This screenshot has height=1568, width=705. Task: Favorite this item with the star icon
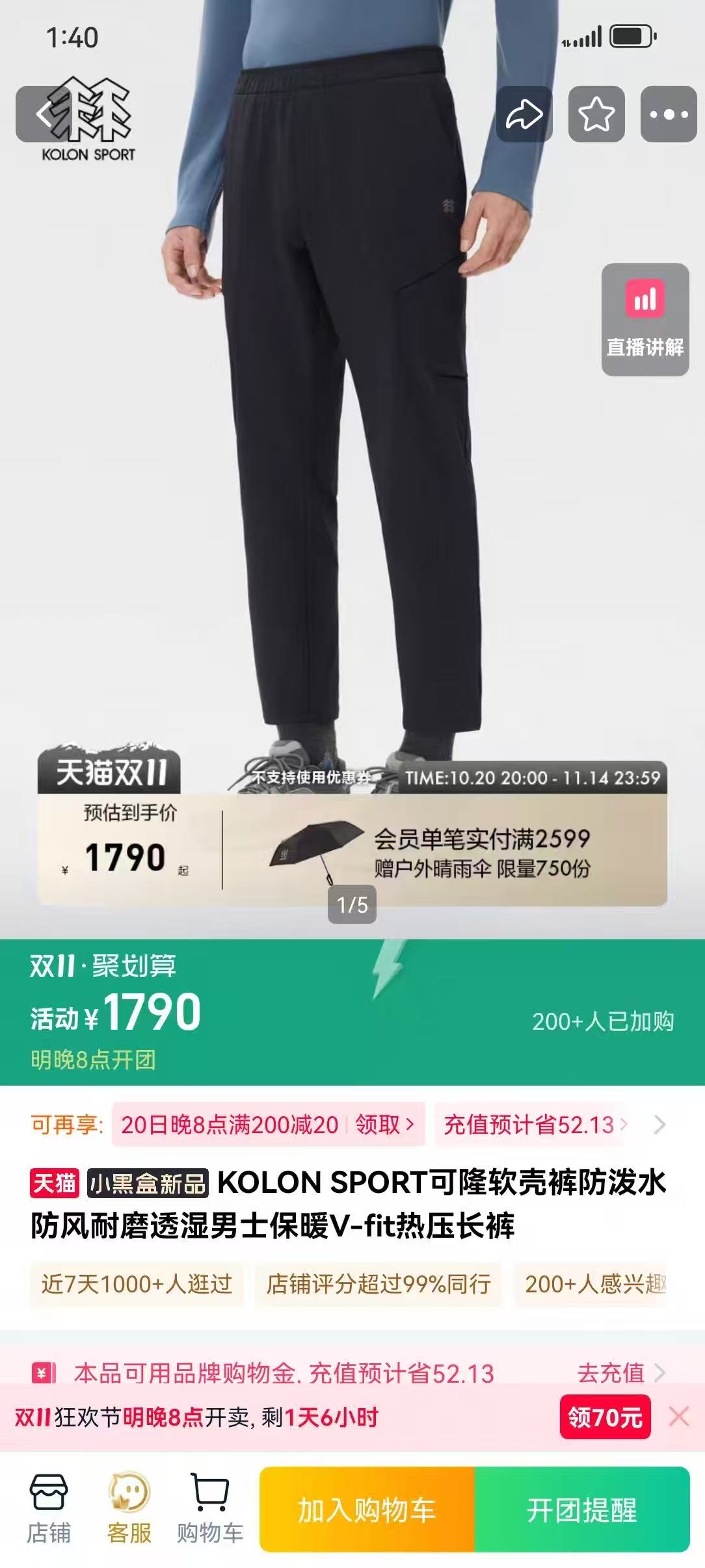coord(596,114)
